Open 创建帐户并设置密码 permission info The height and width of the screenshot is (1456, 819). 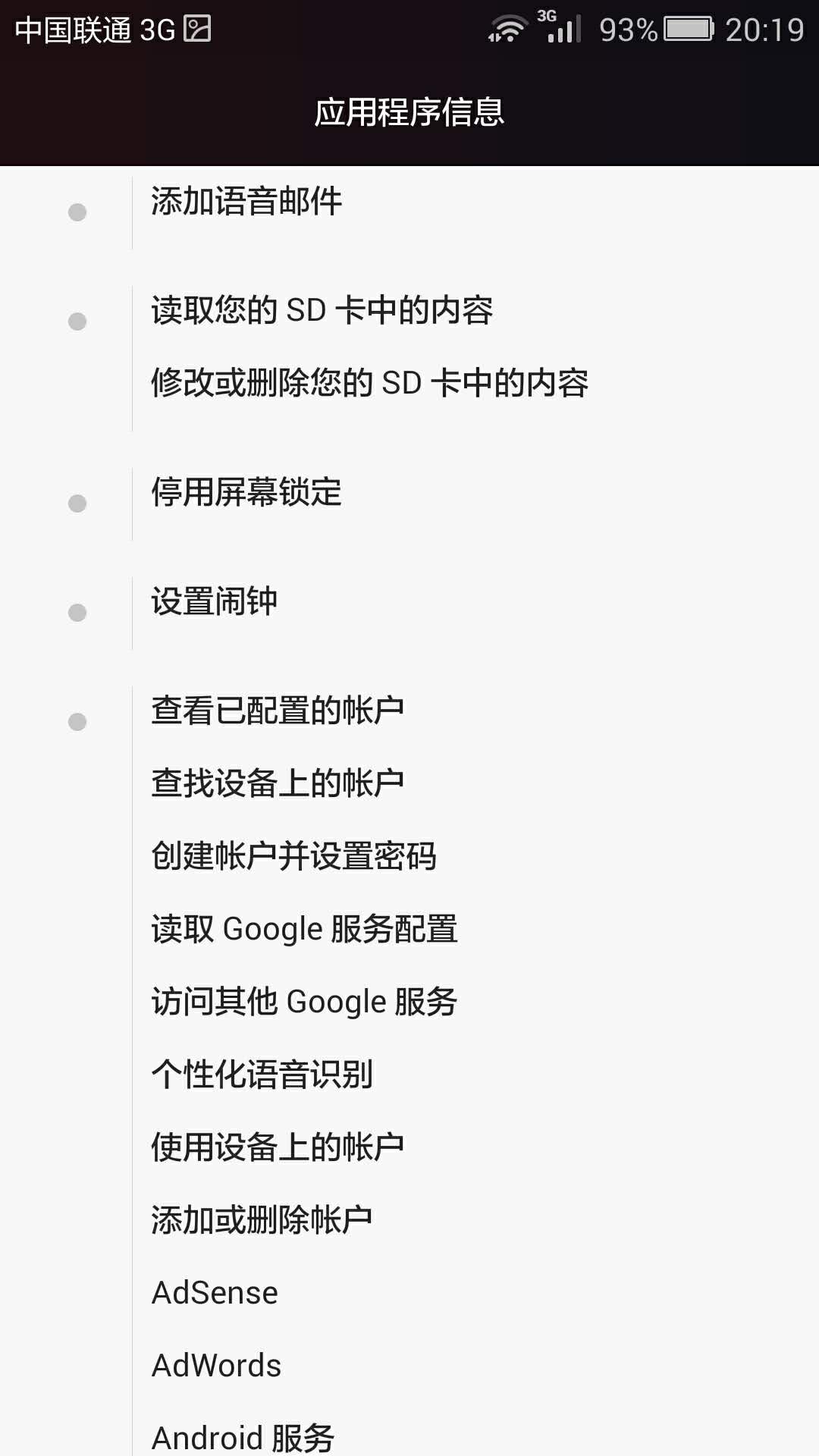pyautogui.click(x=293, y=857)
